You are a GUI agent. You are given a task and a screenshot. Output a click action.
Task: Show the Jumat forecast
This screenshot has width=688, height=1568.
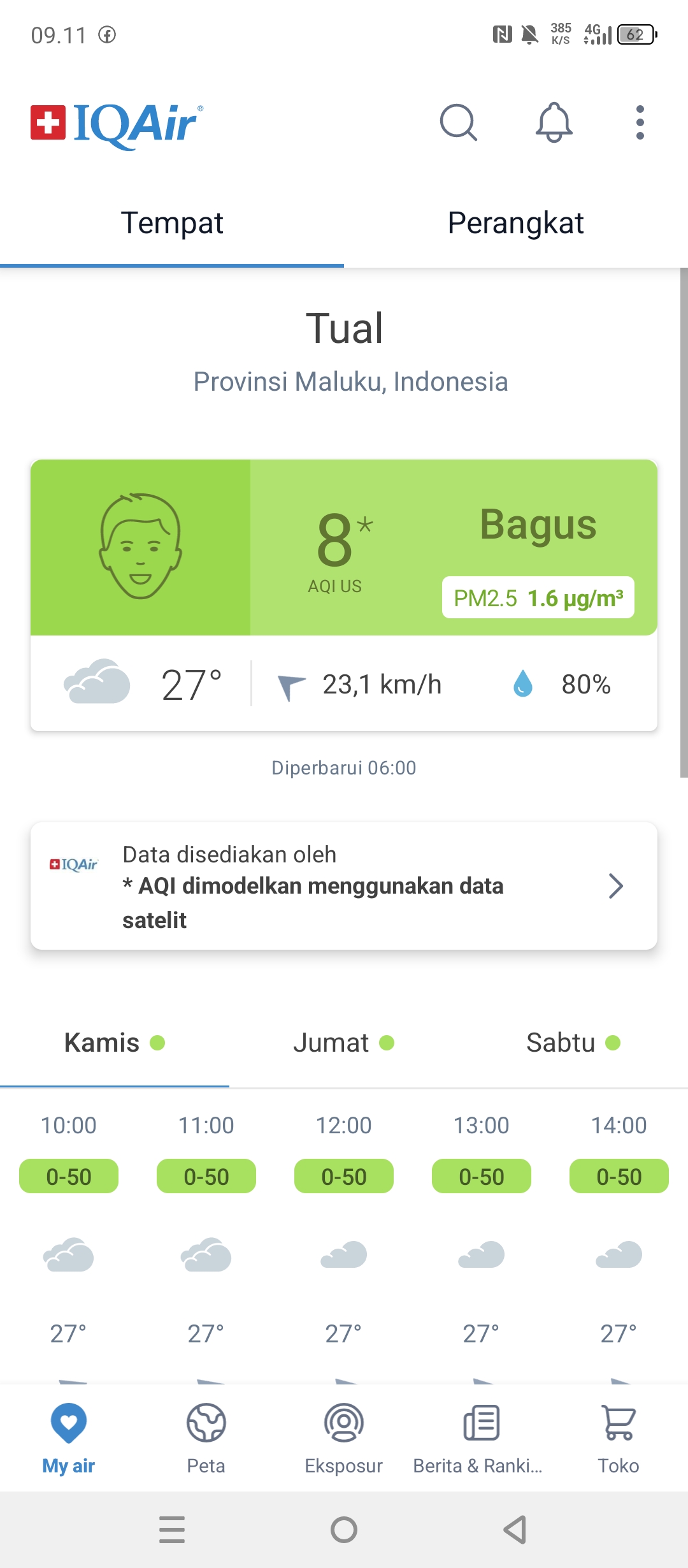pos(344,1043)
